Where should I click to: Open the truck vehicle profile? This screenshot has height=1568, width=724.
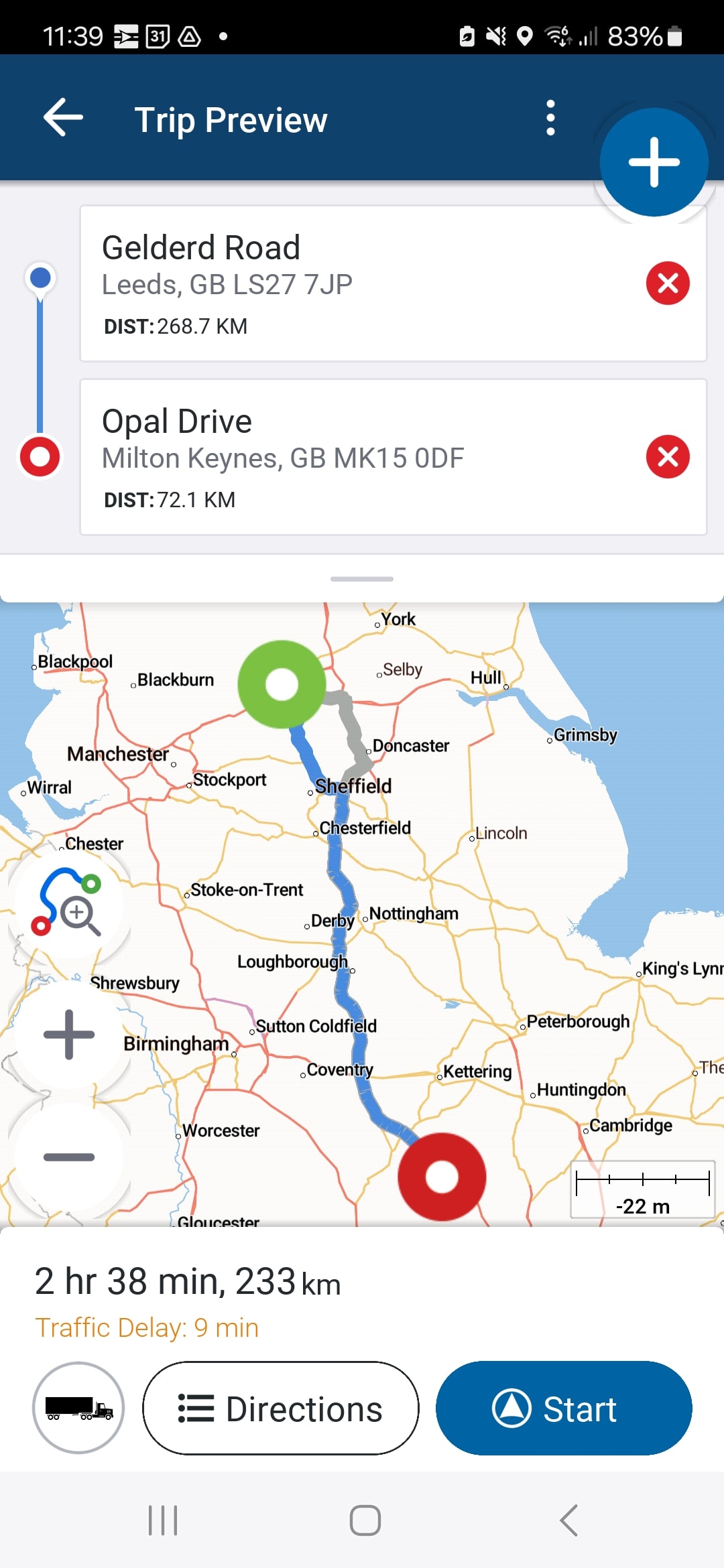pyautogui.click(x=78, y=1408)
